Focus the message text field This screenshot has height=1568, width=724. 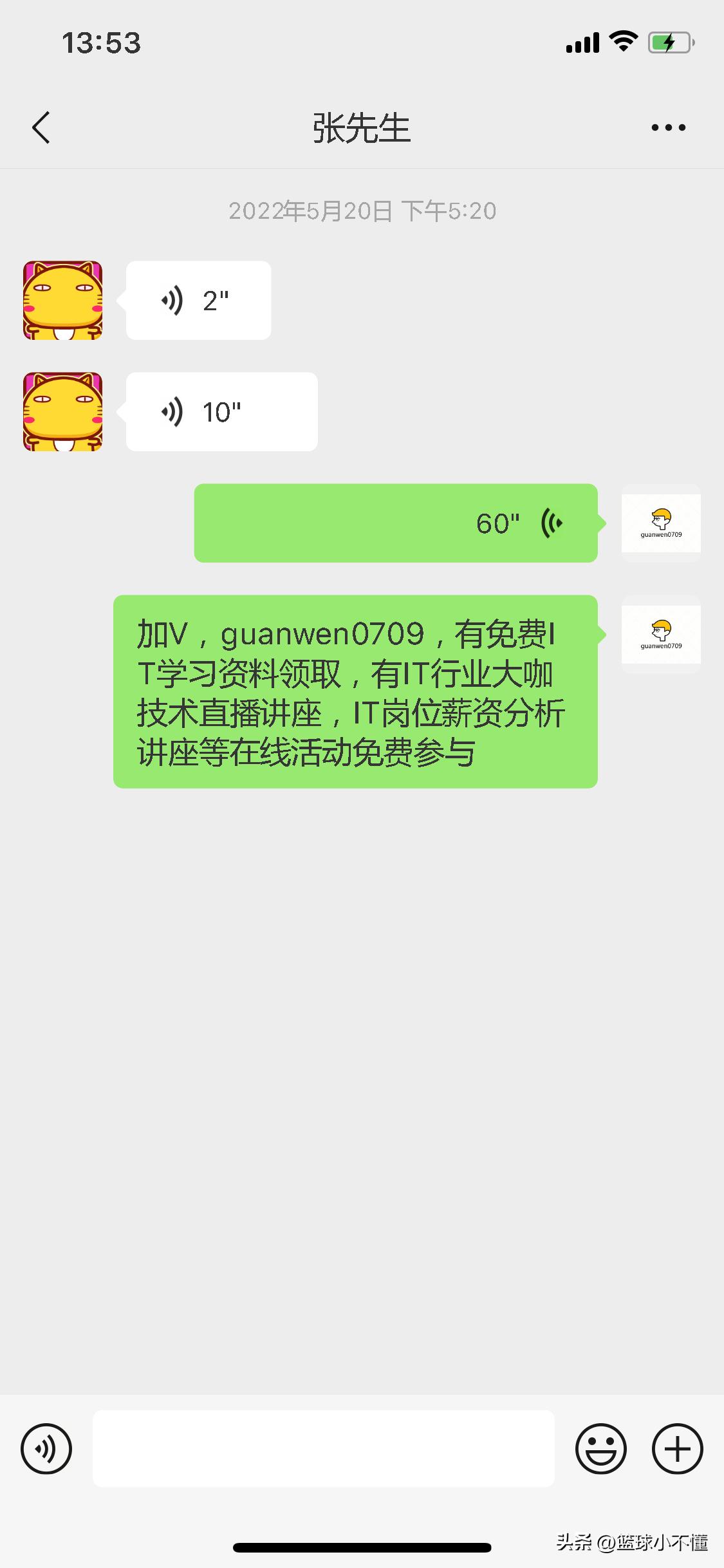(323, 1448)
